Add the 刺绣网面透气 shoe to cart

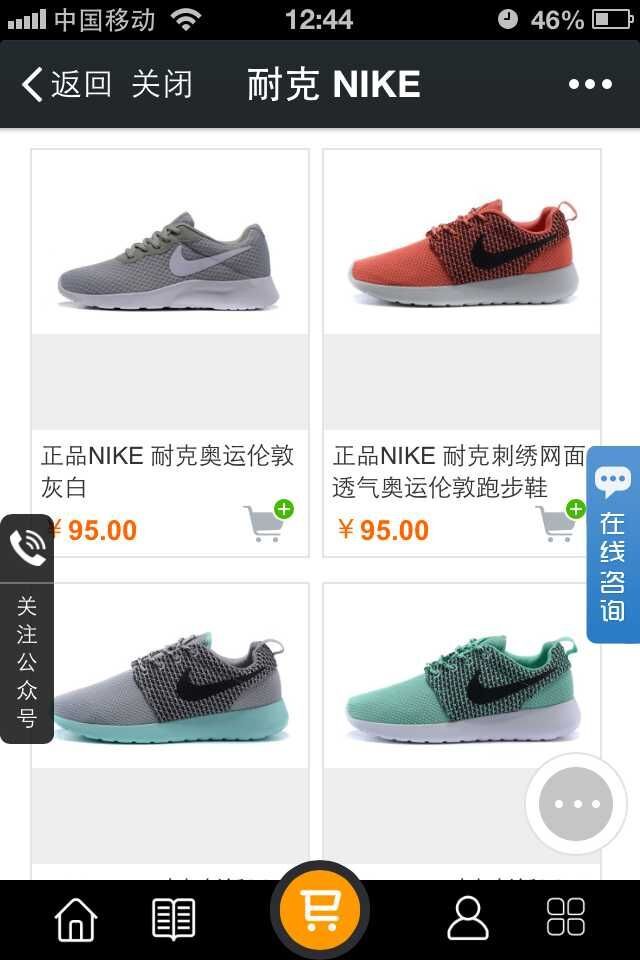coord(559,522)
